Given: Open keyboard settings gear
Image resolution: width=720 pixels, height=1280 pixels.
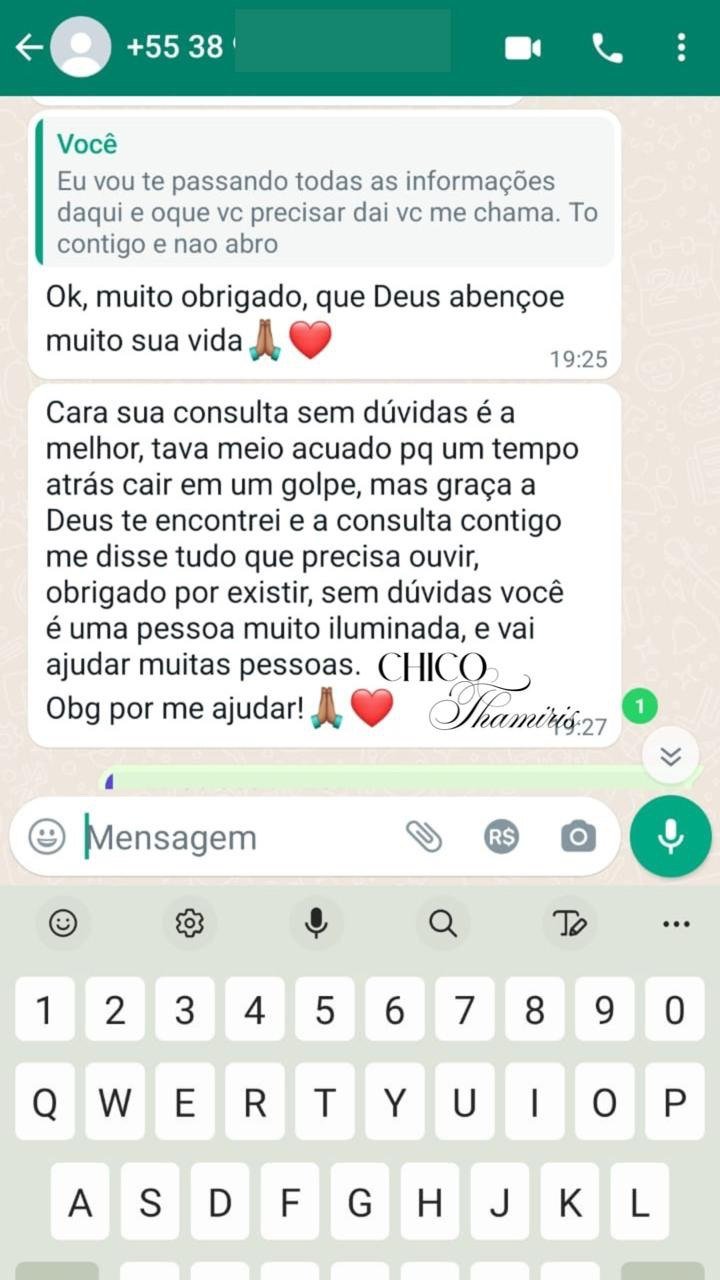Looking at the screenshot, I should click(189, 924).
